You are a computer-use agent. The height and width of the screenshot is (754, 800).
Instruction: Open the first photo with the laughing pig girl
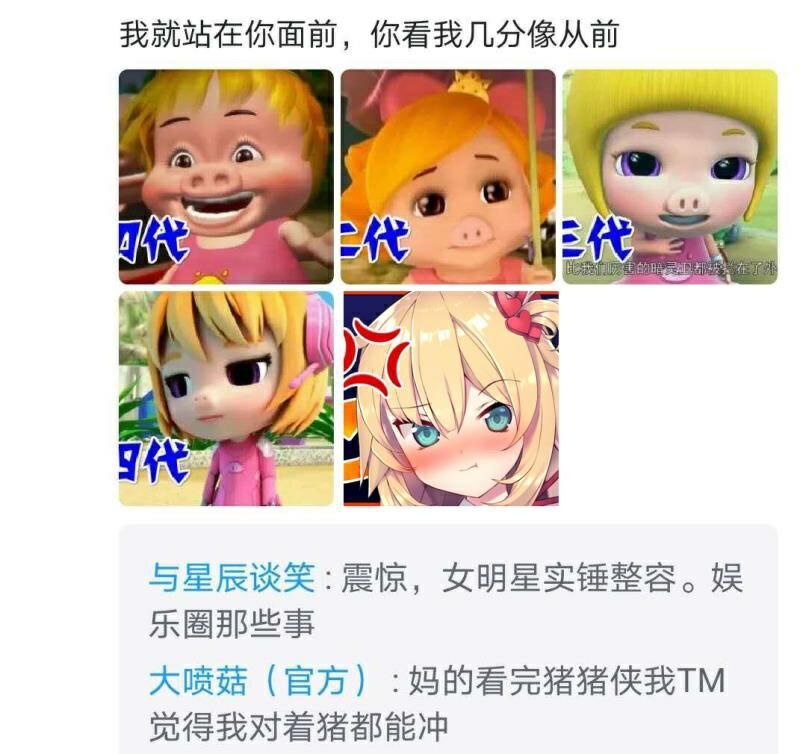click(226, 177)
